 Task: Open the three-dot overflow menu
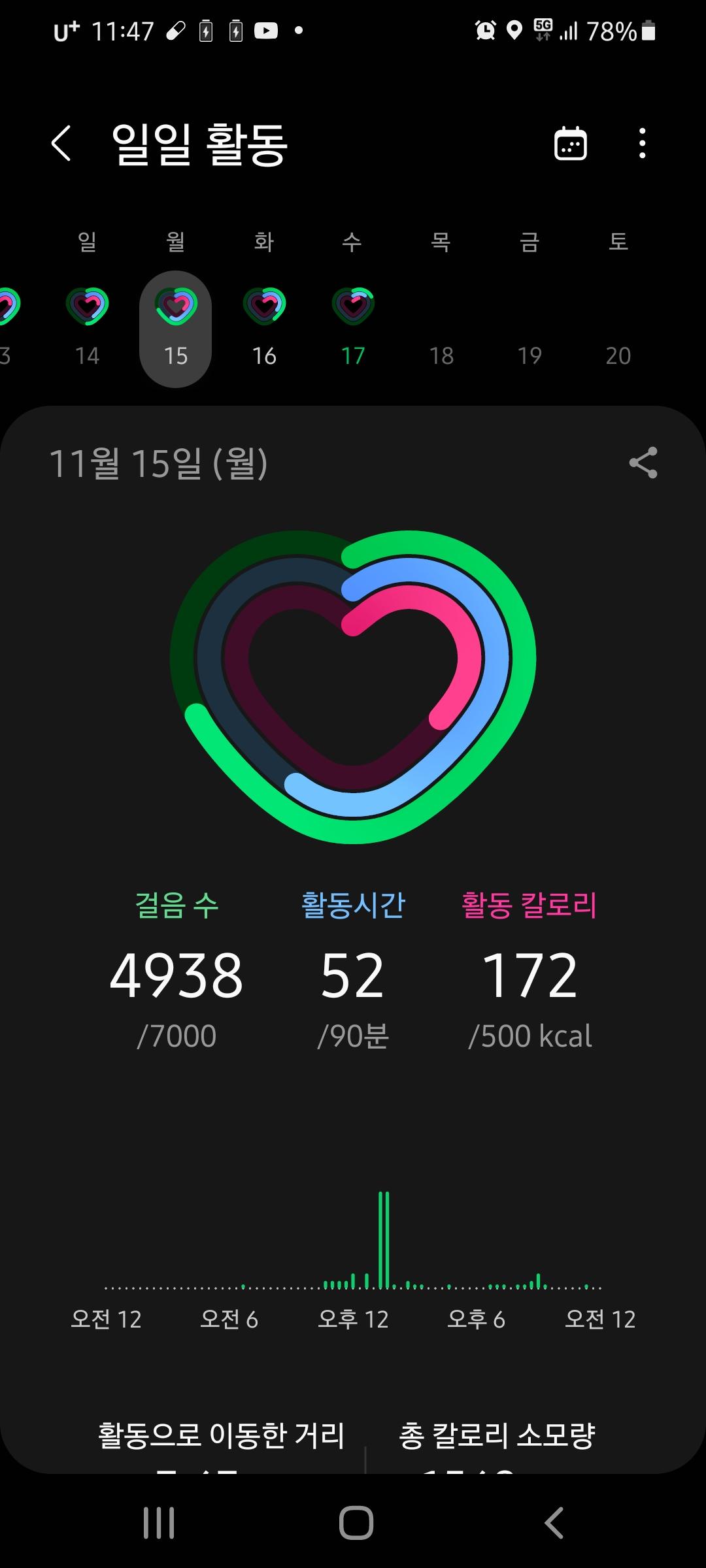[x=643, y=143]
